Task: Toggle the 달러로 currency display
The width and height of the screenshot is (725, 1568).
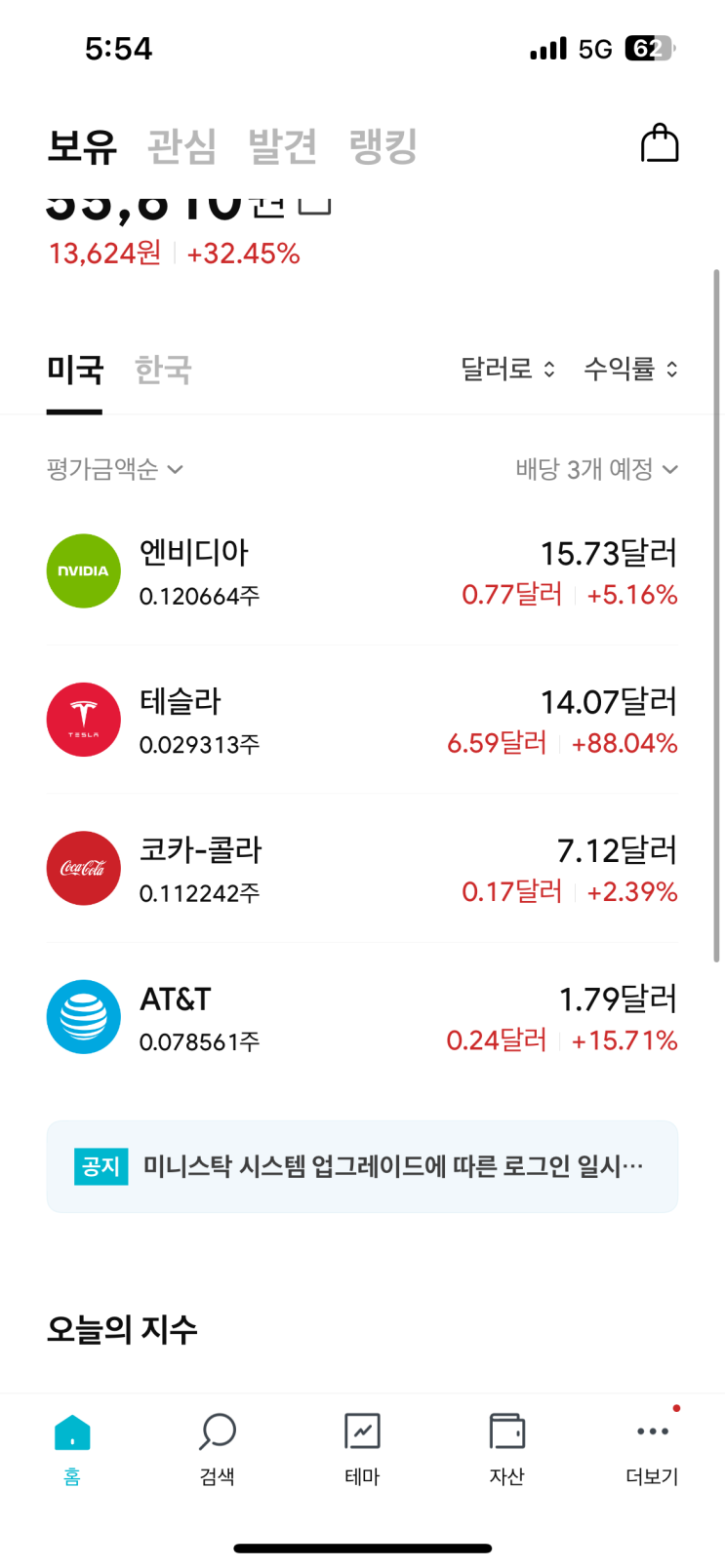Action: [507, 369]
